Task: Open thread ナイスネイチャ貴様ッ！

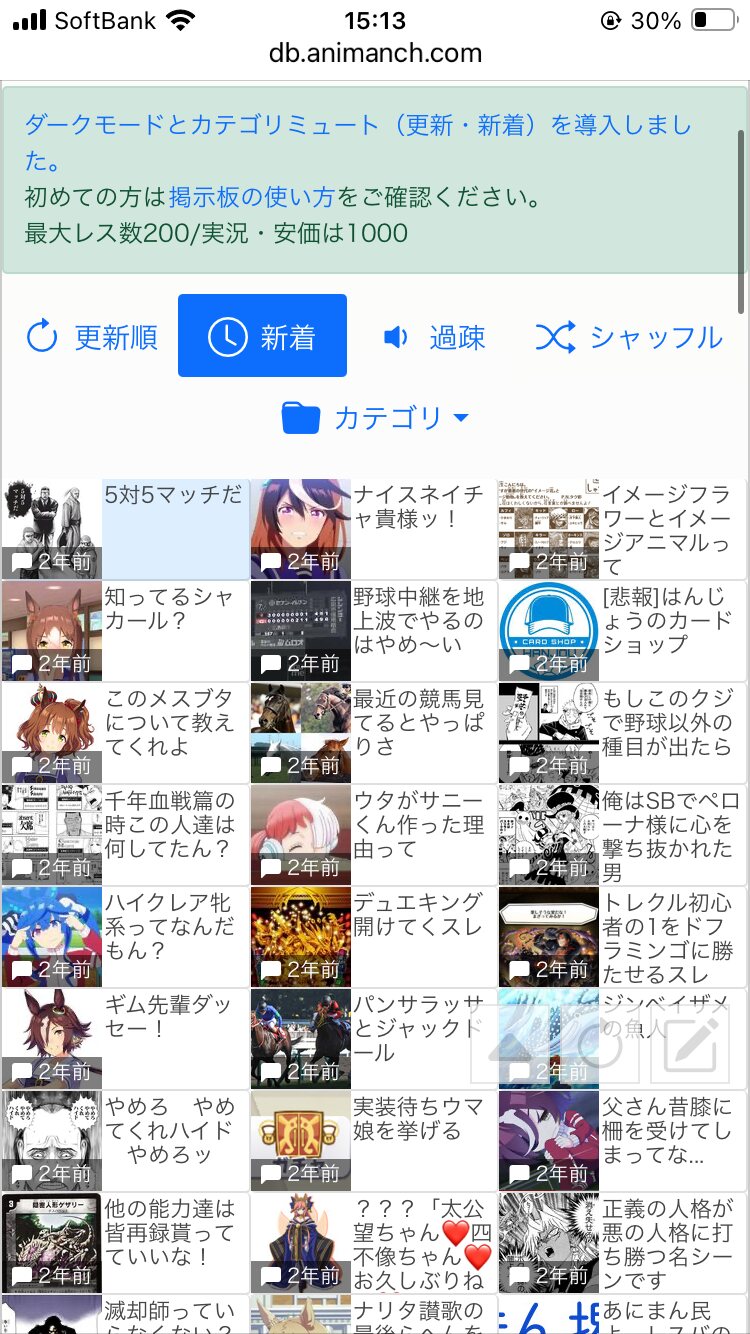Action: [x=373, y=529]
